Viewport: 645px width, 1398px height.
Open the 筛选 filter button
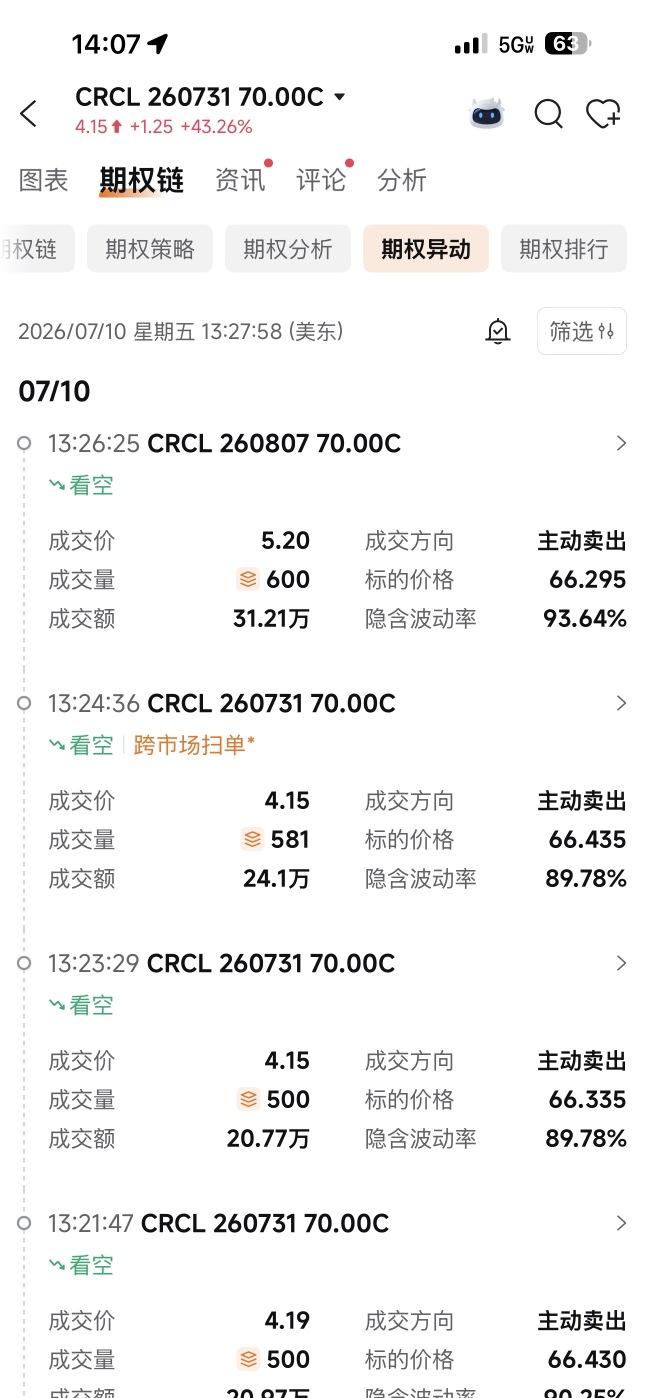point(582,331)
